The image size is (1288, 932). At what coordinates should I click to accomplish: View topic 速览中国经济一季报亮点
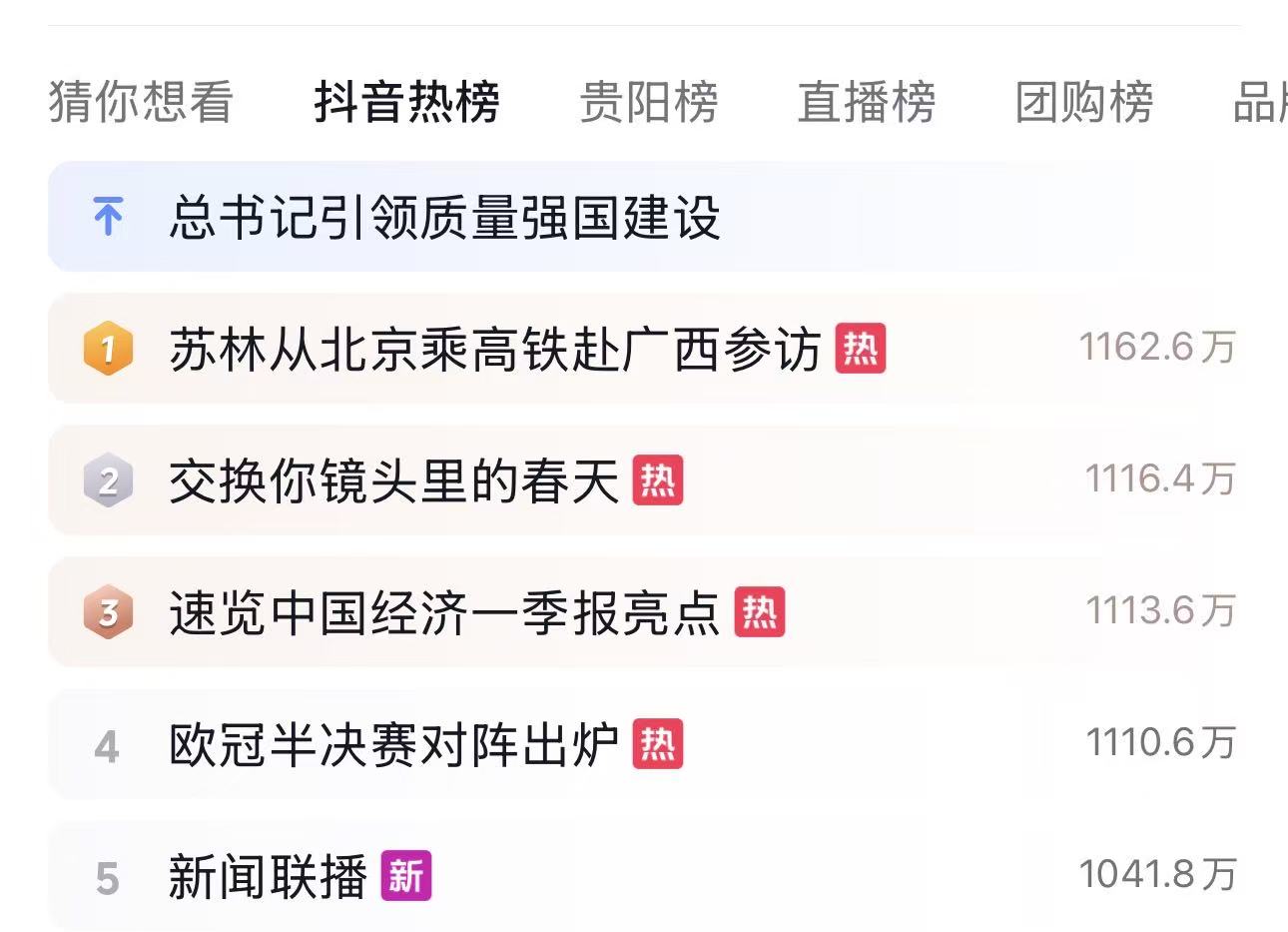[x=444, y=613]
